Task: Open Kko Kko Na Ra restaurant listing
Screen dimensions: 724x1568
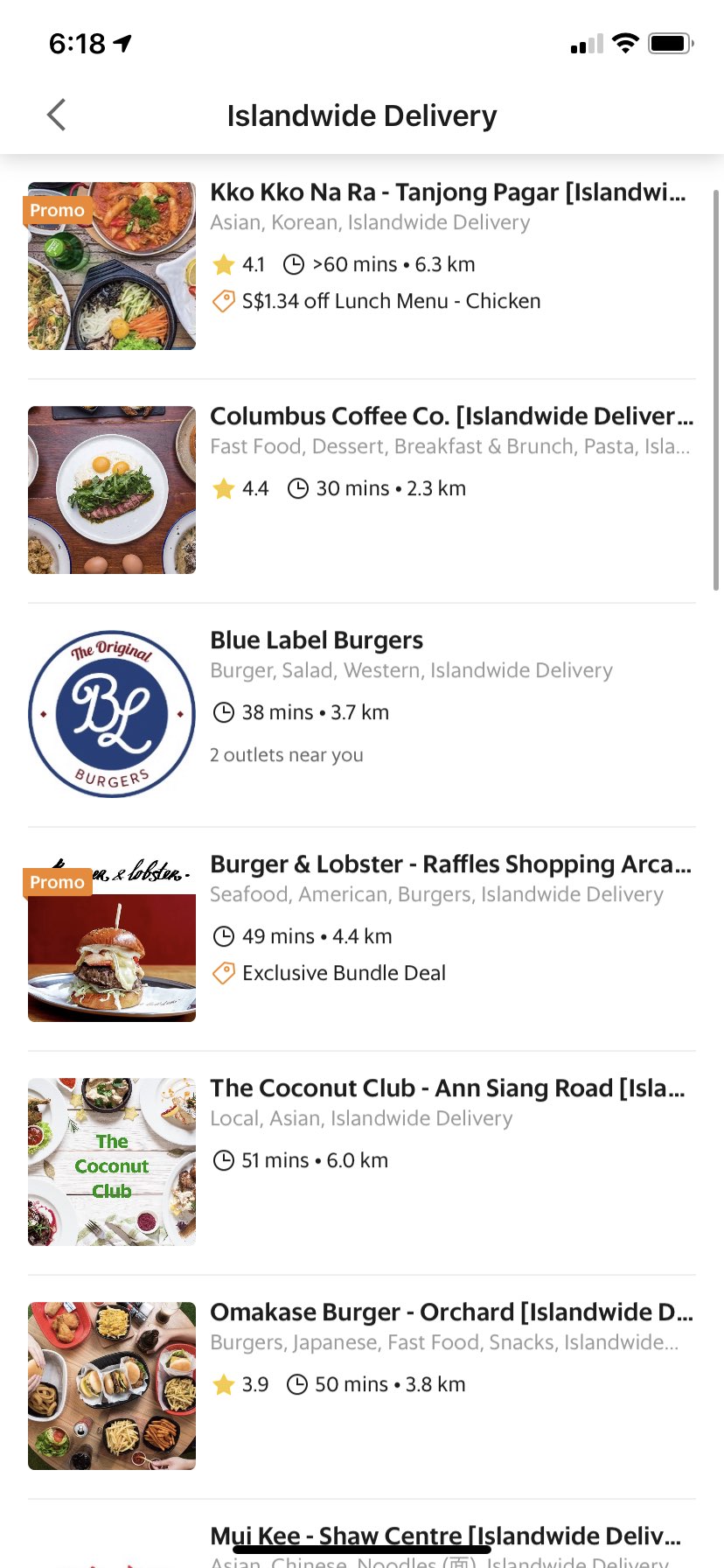Action: click(447, 193)
